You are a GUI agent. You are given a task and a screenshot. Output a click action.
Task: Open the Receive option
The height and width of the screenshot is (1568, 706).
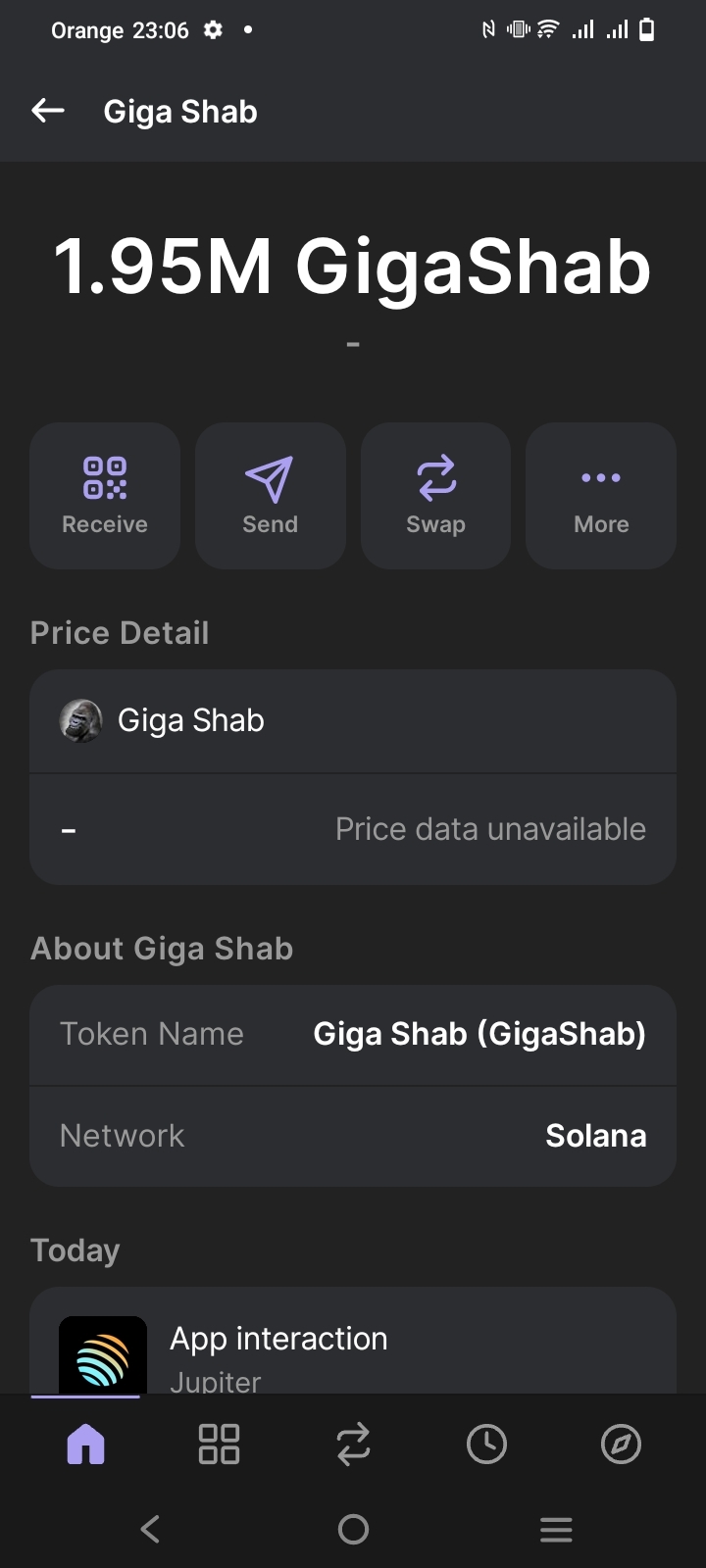pyautogui.click(x=105, y=496)
